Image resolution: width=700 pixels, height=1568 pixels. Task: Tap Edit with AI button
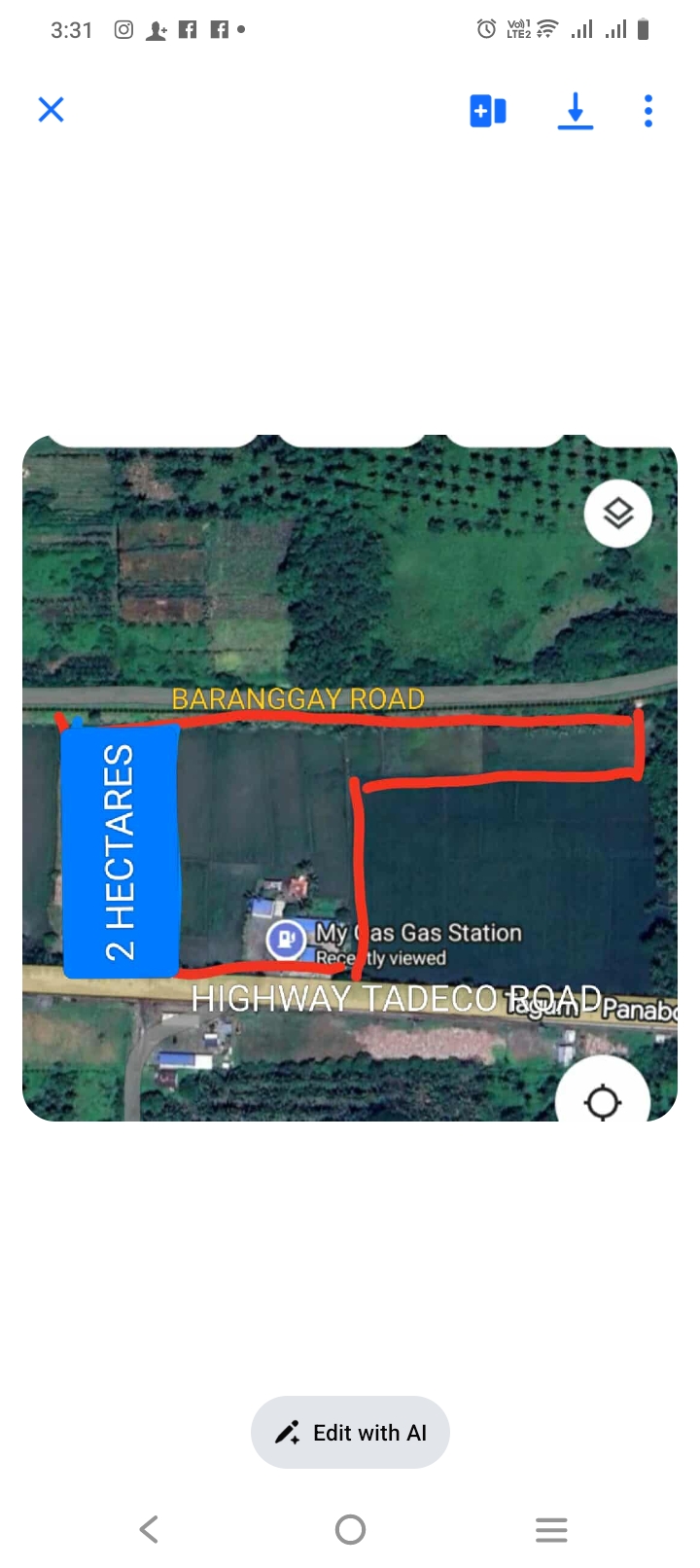[350, 1433]
